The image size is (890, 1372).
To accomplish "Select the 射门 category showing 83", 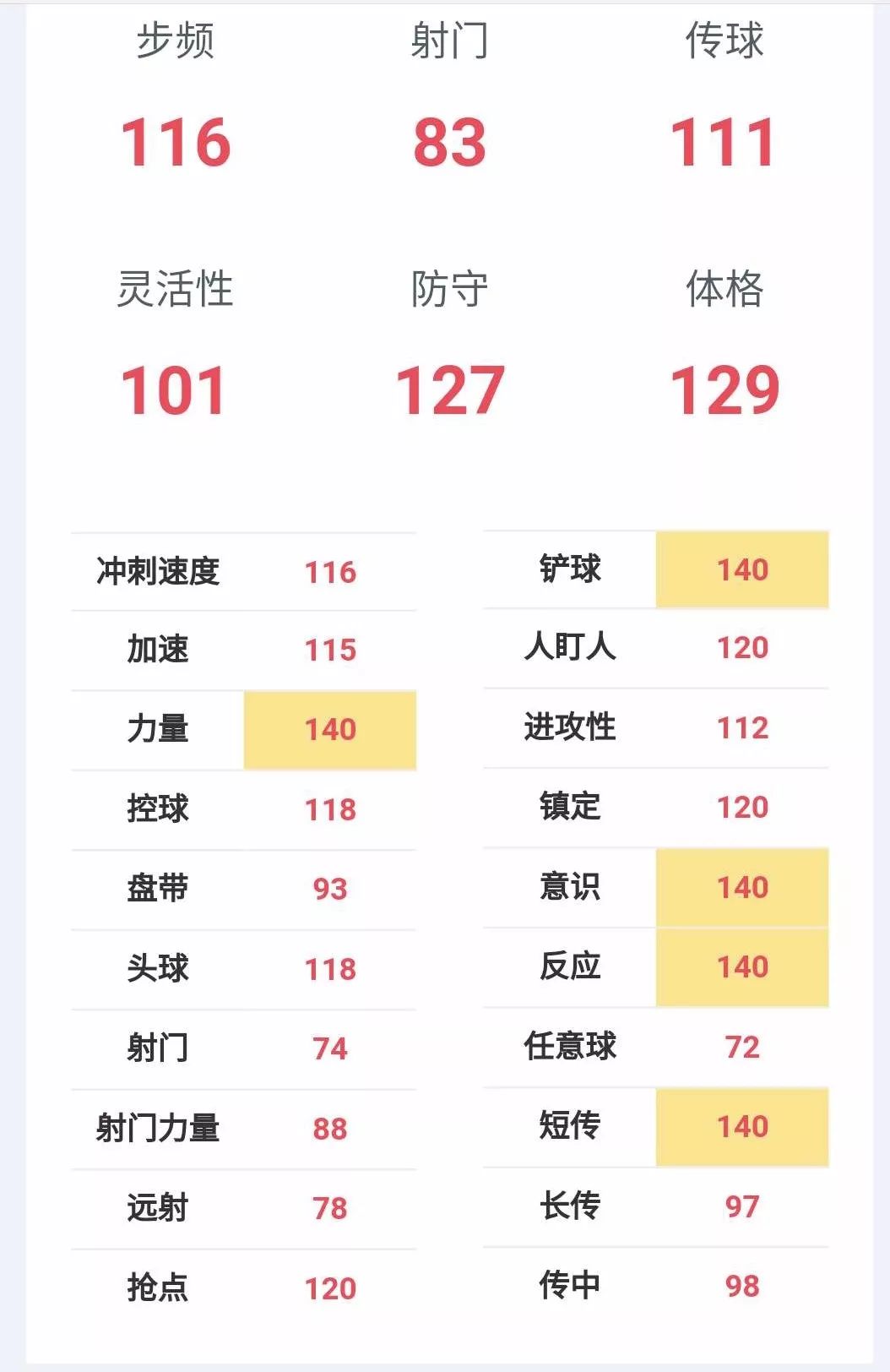I will point(448,142).
